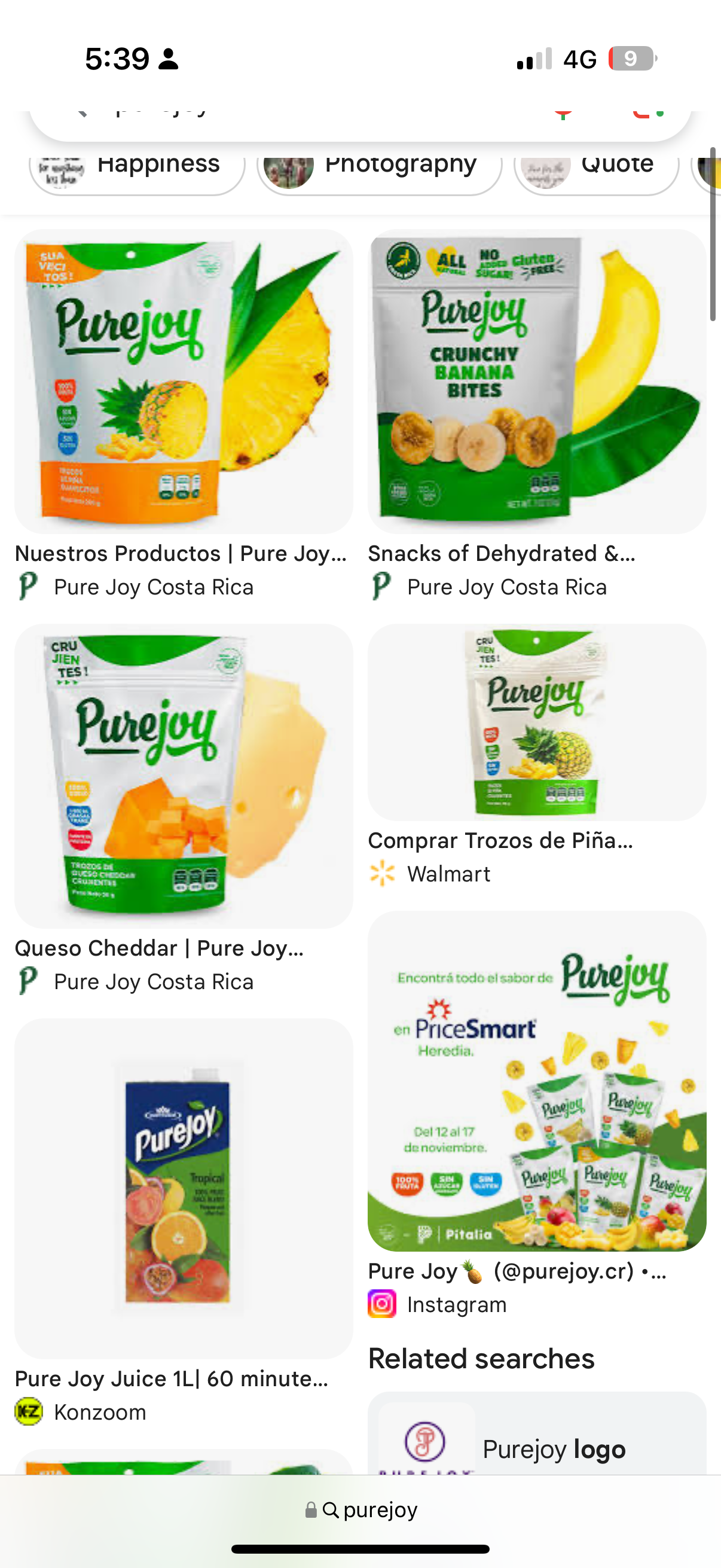Open Pure Joy (@purejoy.cr) Instagram link
This screenshot has height=1568, width=721.
tap(517, 1271)
